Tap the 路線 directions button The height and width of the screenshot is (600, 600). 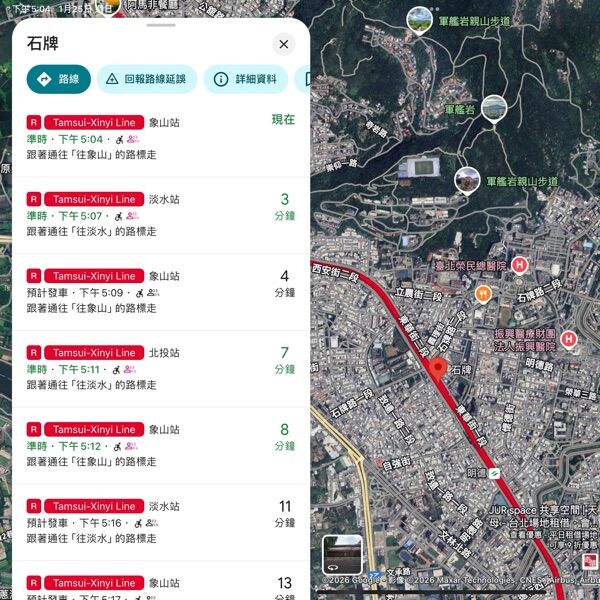coord(59,79)
